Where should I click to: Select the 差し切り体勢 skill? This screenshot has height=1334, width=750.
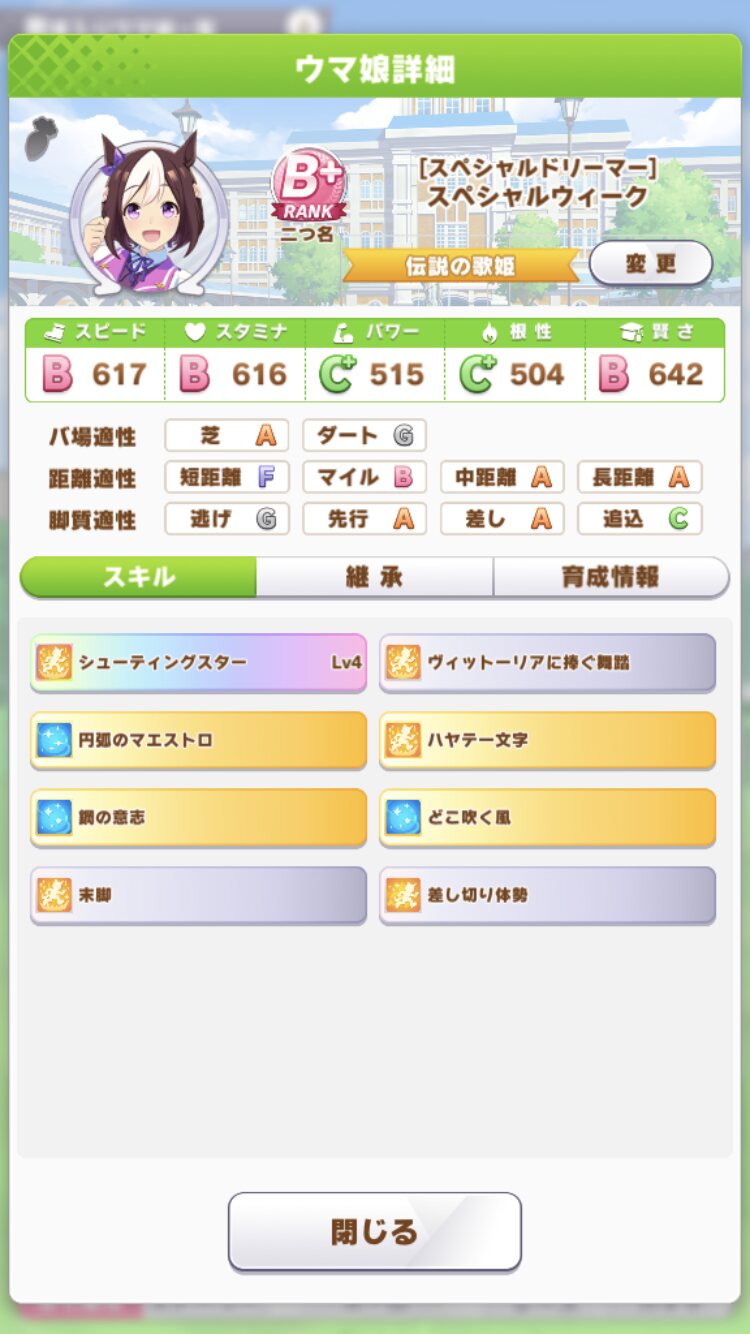547,895
